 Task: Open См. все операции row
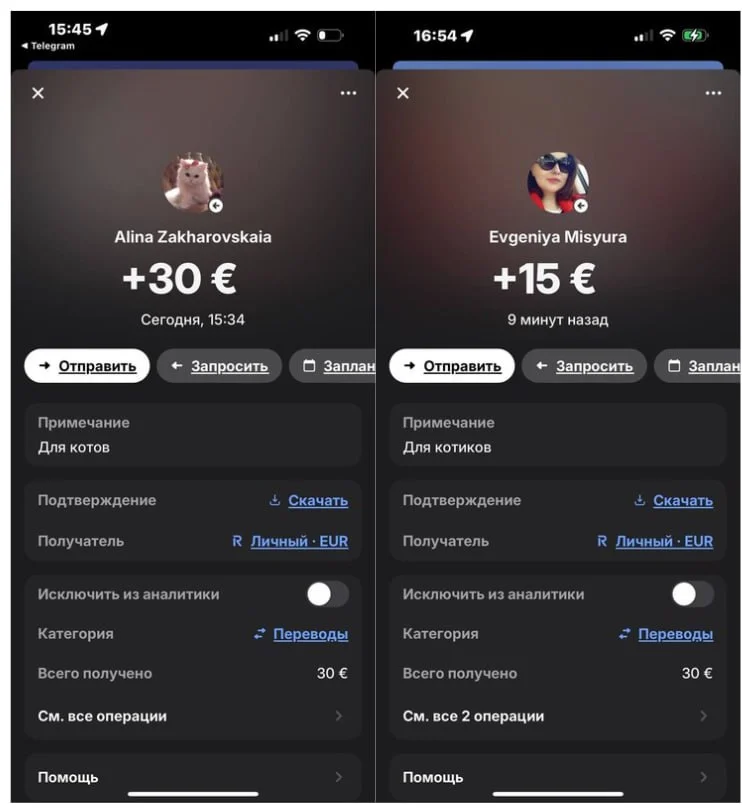(190, 716)
